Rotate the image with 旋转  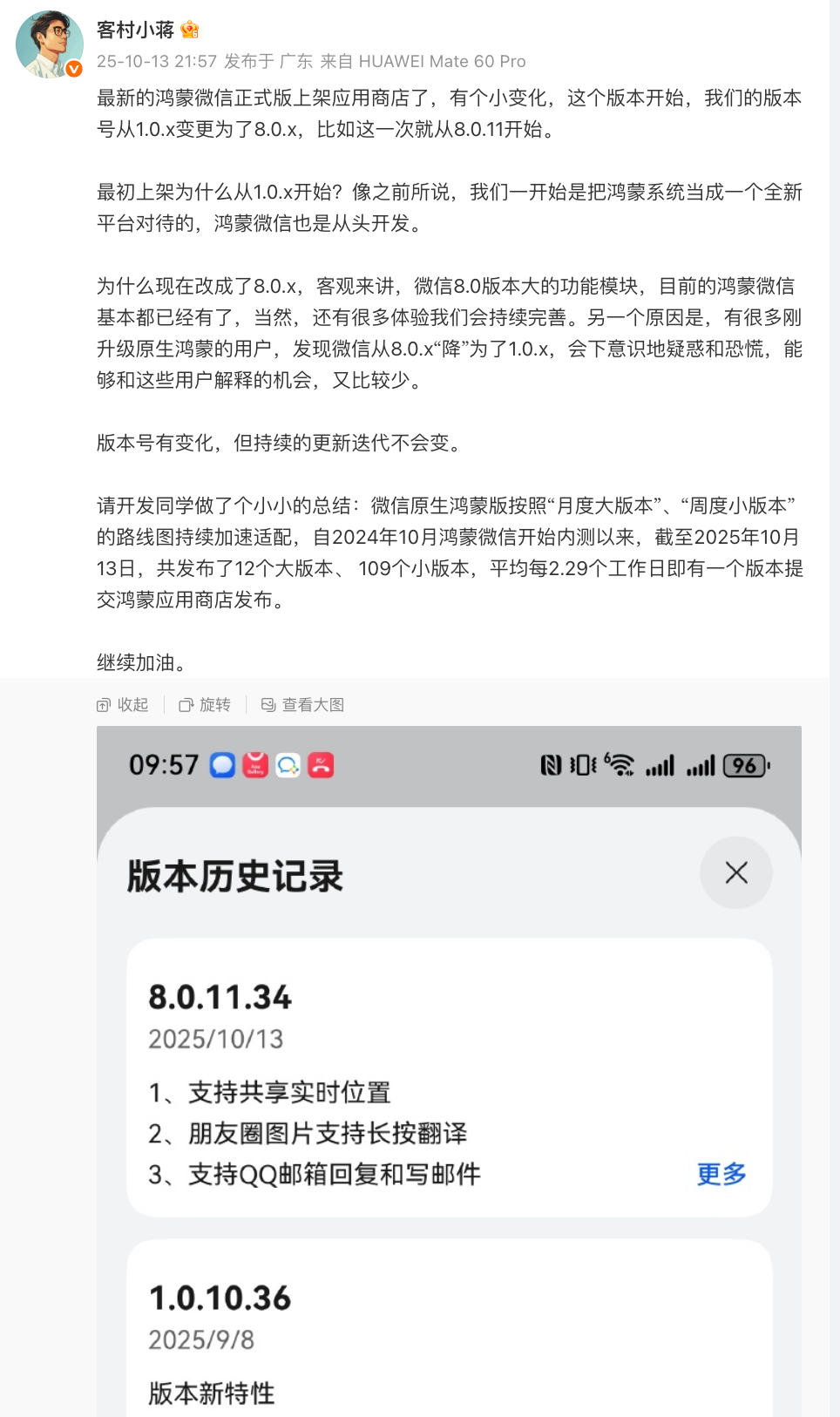(205, 704)
